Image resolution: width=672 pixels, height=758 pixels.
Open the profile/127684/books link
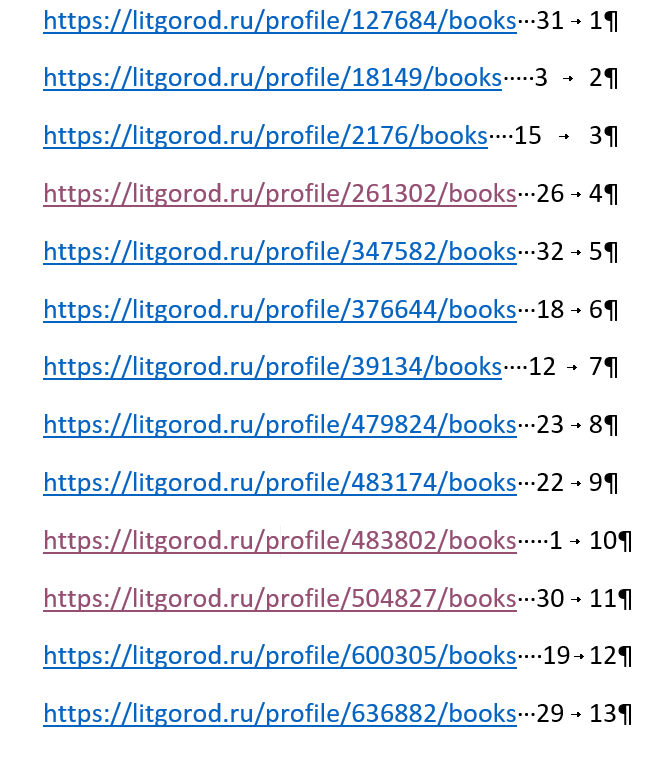(279, 20)
